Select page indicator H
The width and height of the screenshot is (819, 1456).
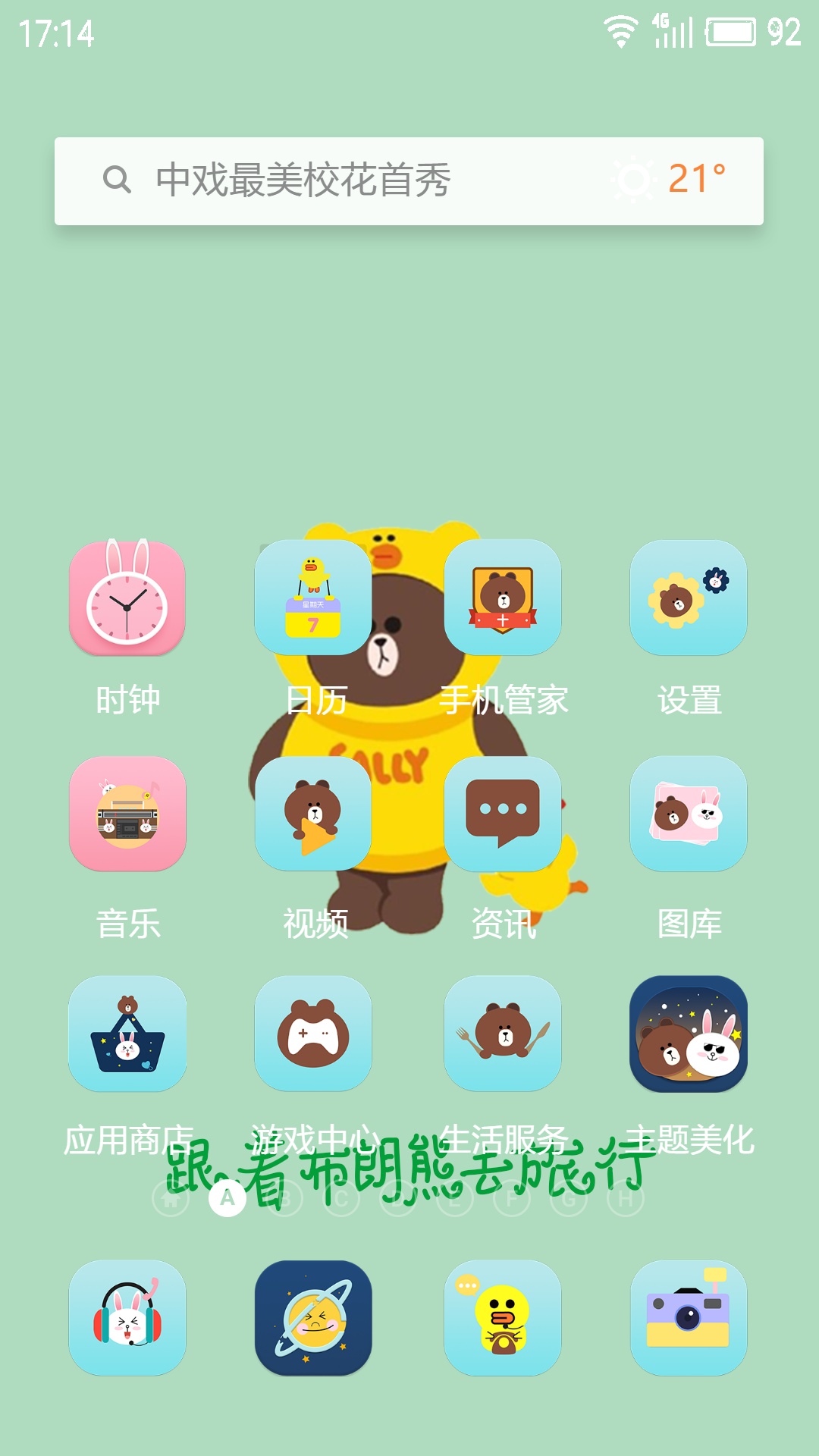point(626,1199)
